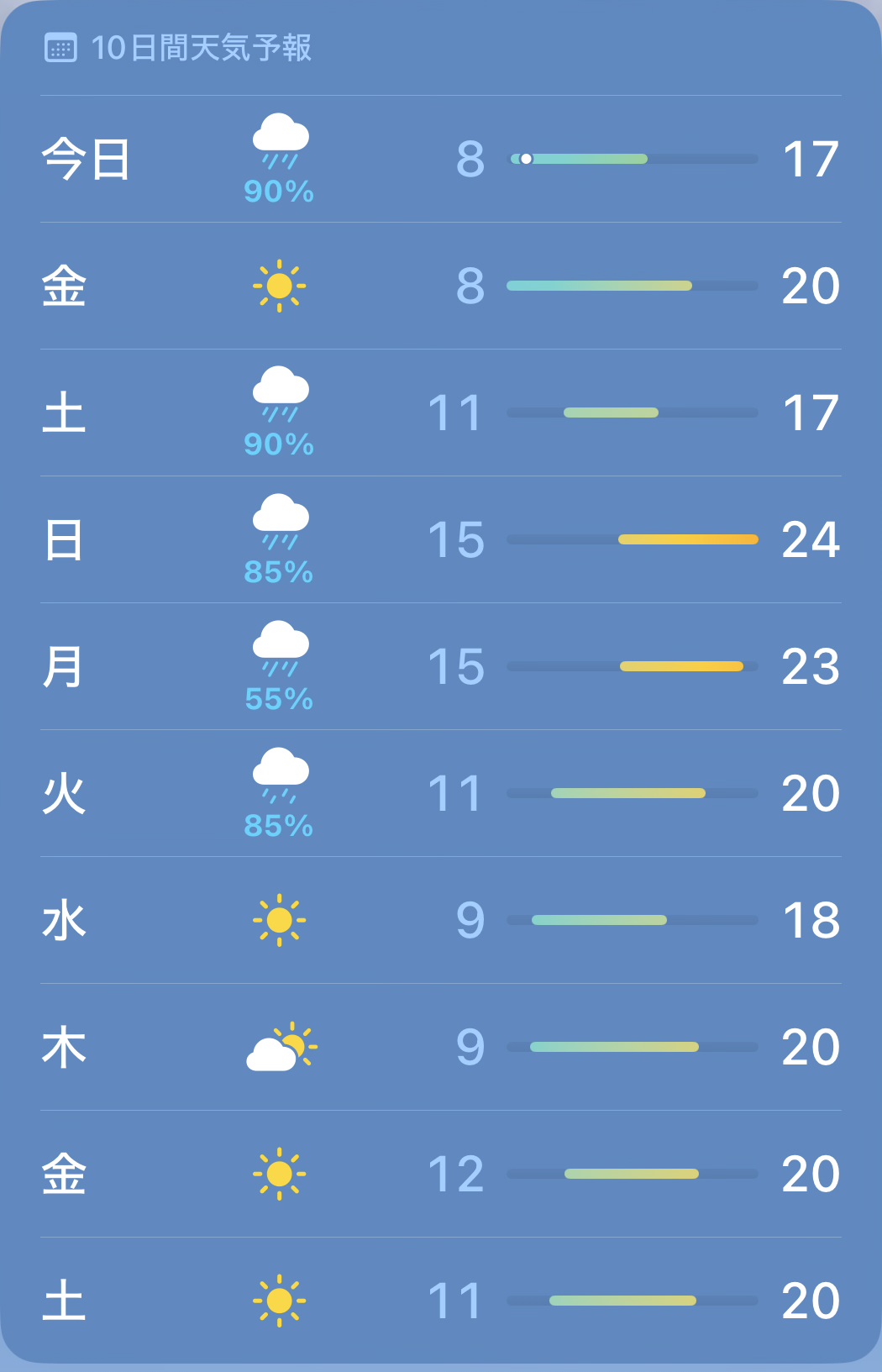Screen dimensions: 882x1372
Task: Open the sunny 水 forecast row
Action: coord(440,921)
